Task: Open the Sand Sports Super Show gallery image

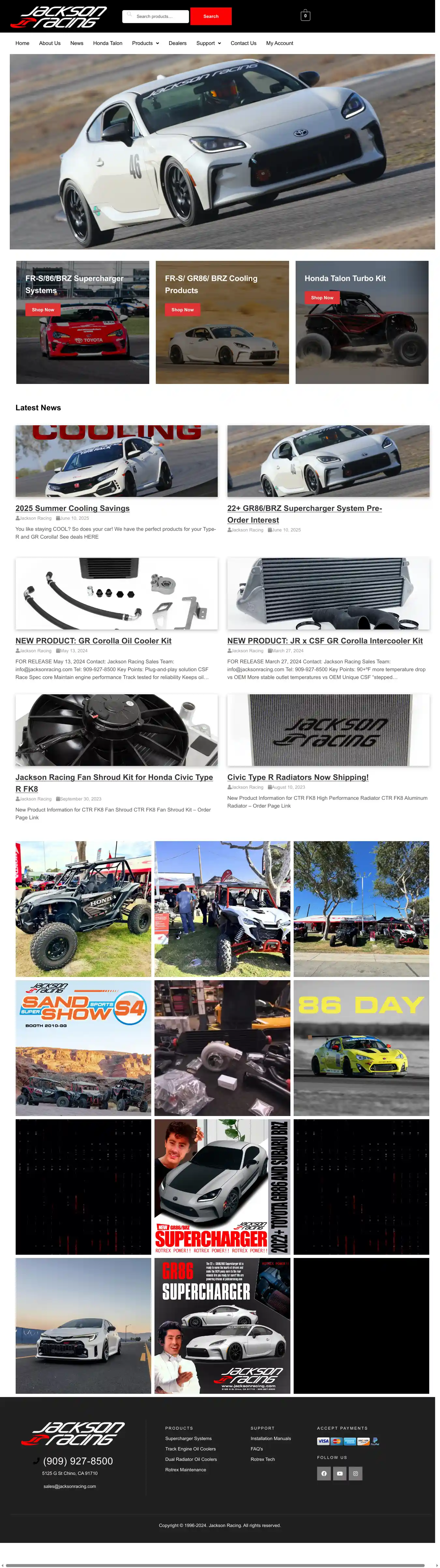Action: tap(83, 1048)
